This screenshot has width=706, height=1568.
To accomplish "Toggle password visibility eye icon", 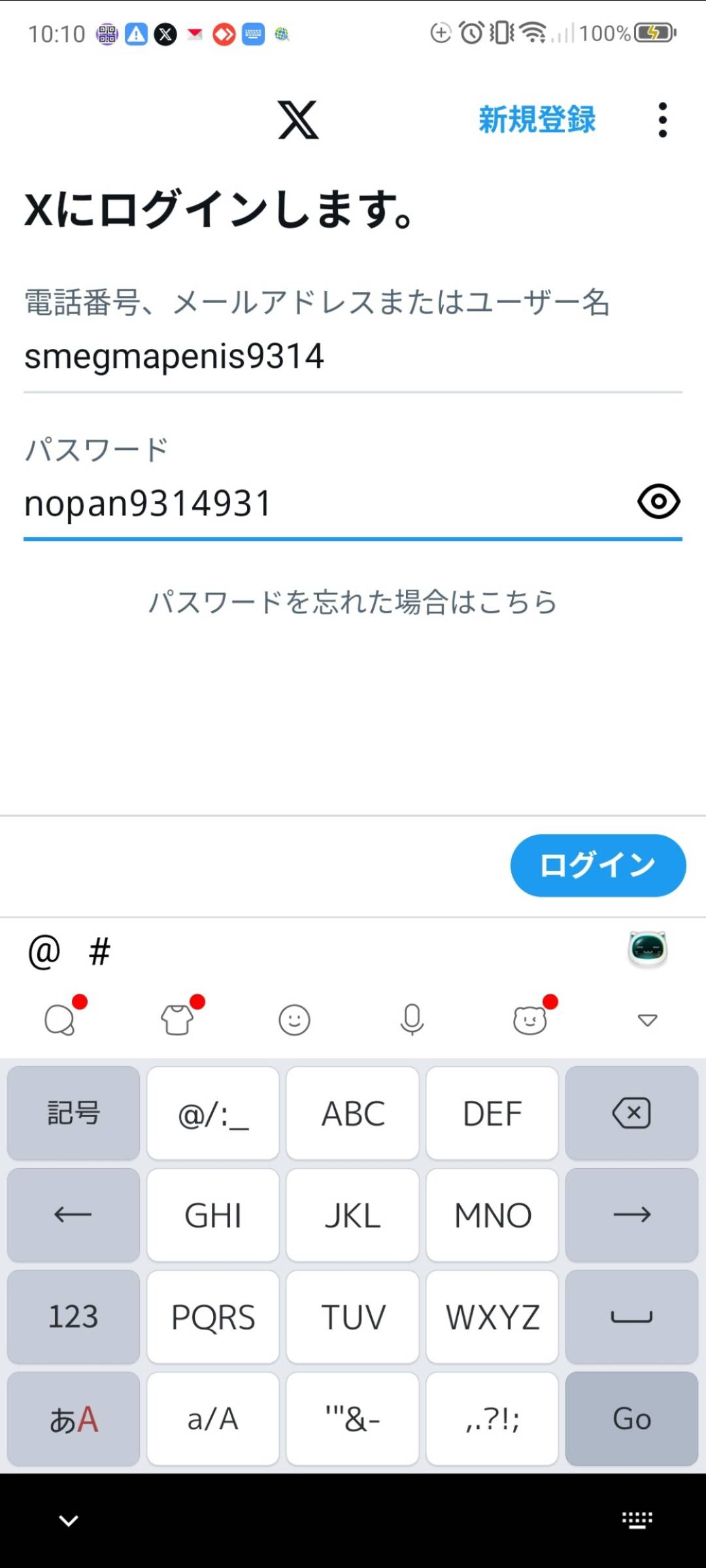I will click(658, 502).
